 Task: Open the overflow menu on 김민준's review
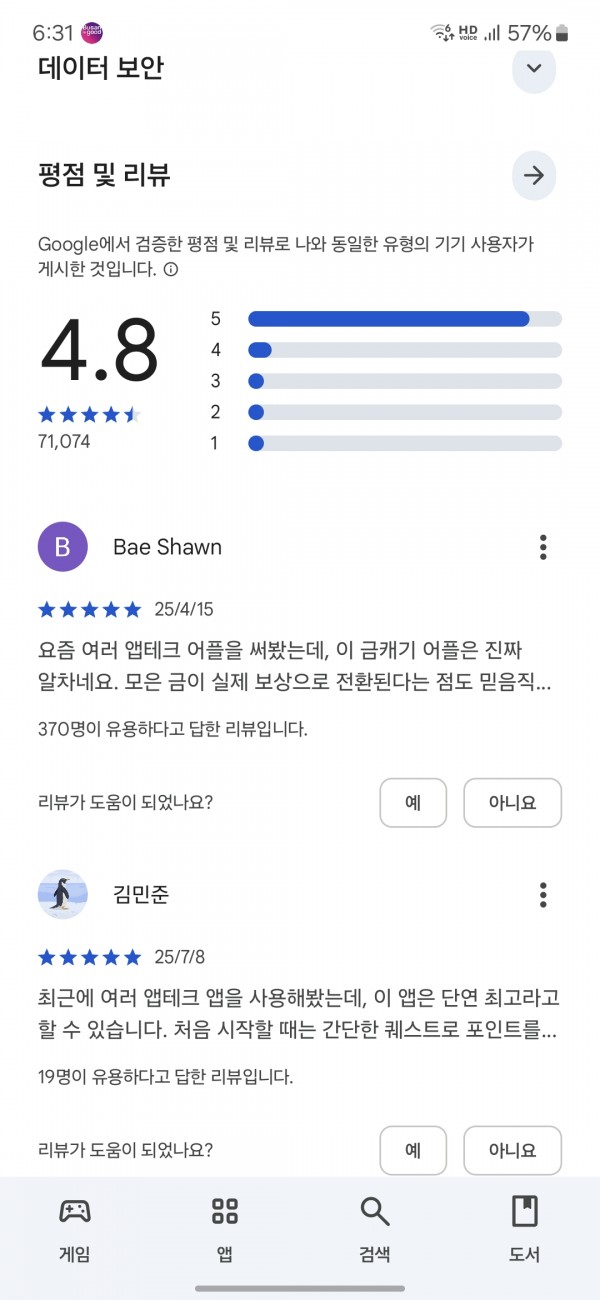543,894
